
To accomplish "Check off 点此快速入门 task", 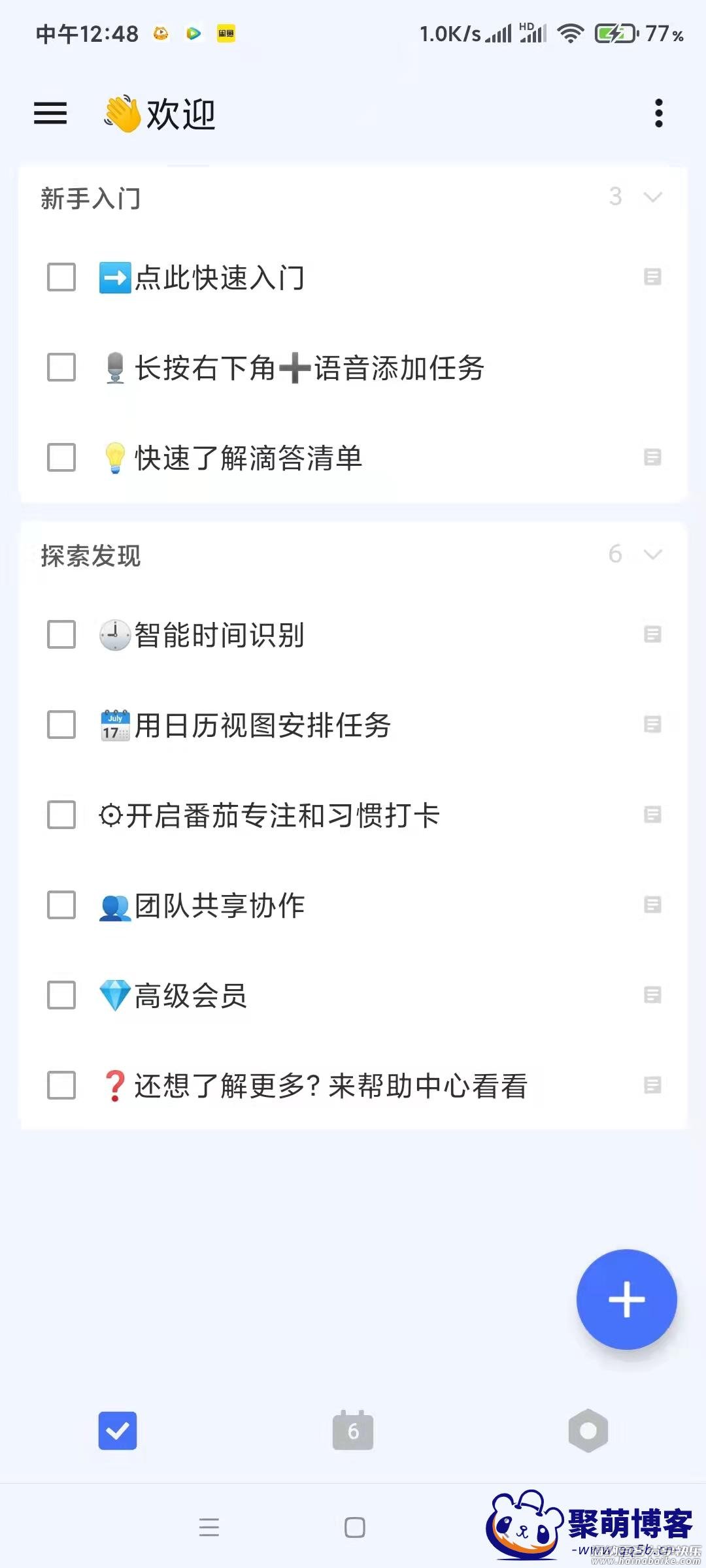I will (61, 277).
